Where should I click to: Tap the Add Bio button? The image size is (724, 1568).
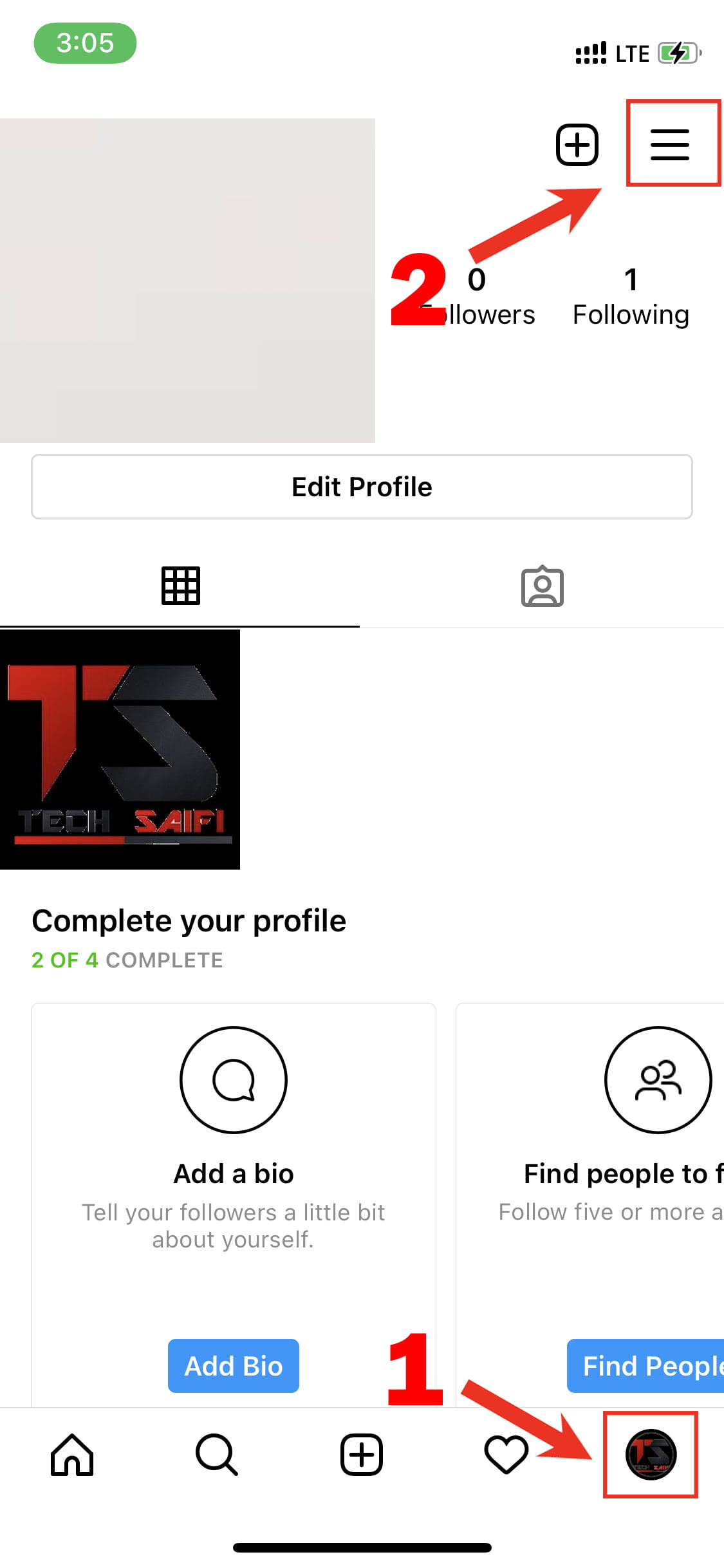(x=234, y=1366)
